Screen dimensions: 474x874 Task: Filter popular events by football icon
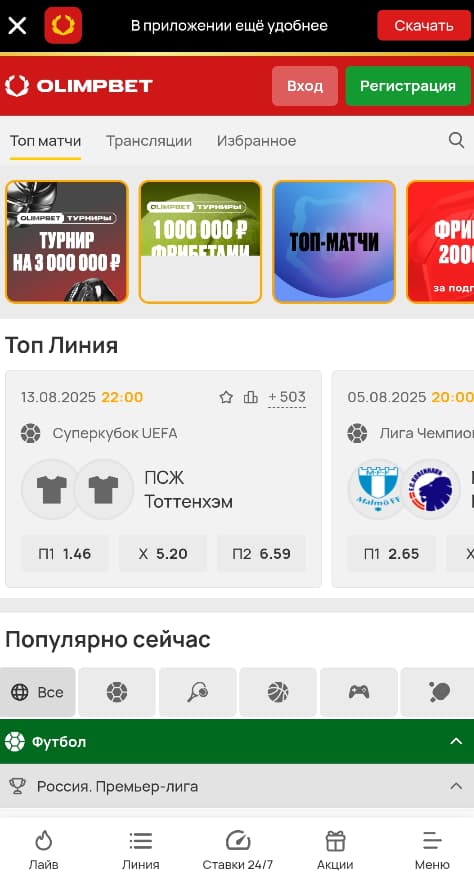click(x=117, y=692)
